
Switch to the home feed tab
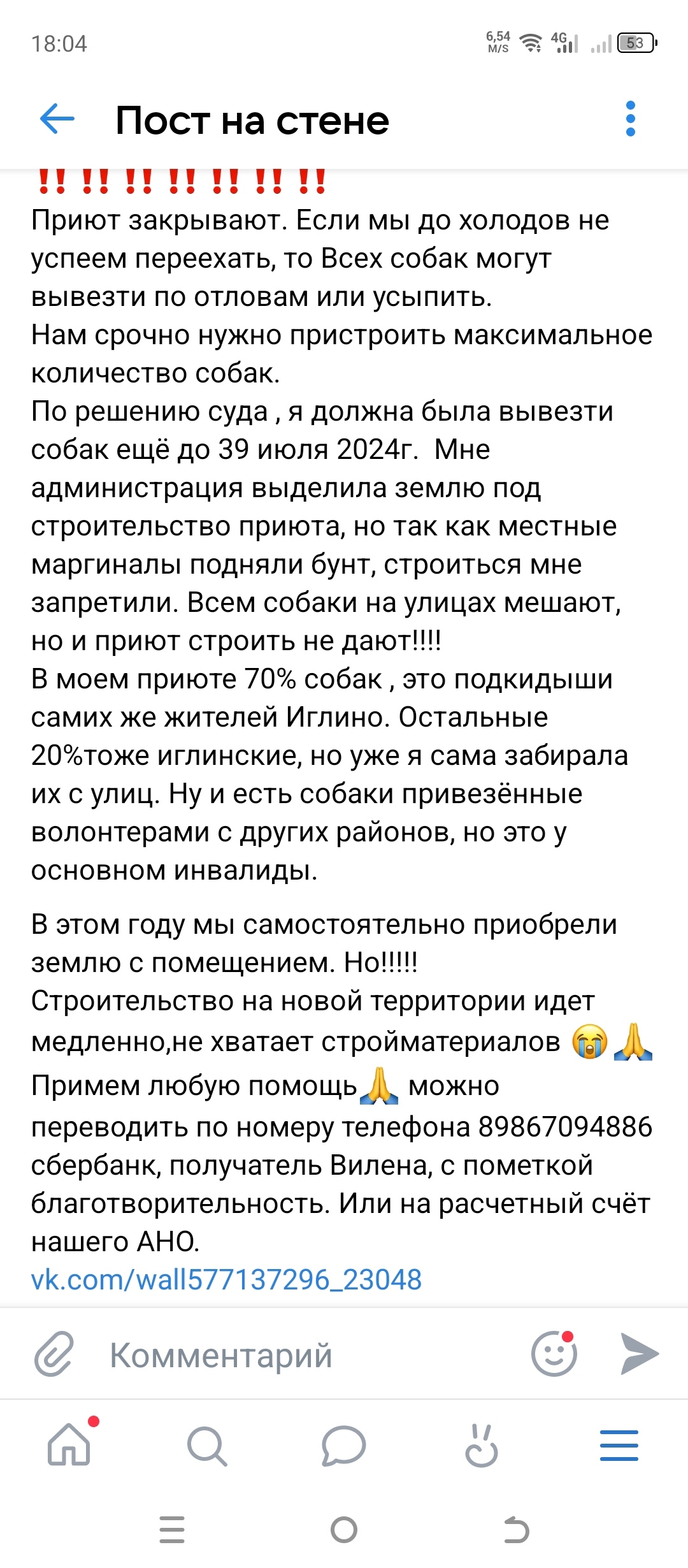pos(69,1444)
